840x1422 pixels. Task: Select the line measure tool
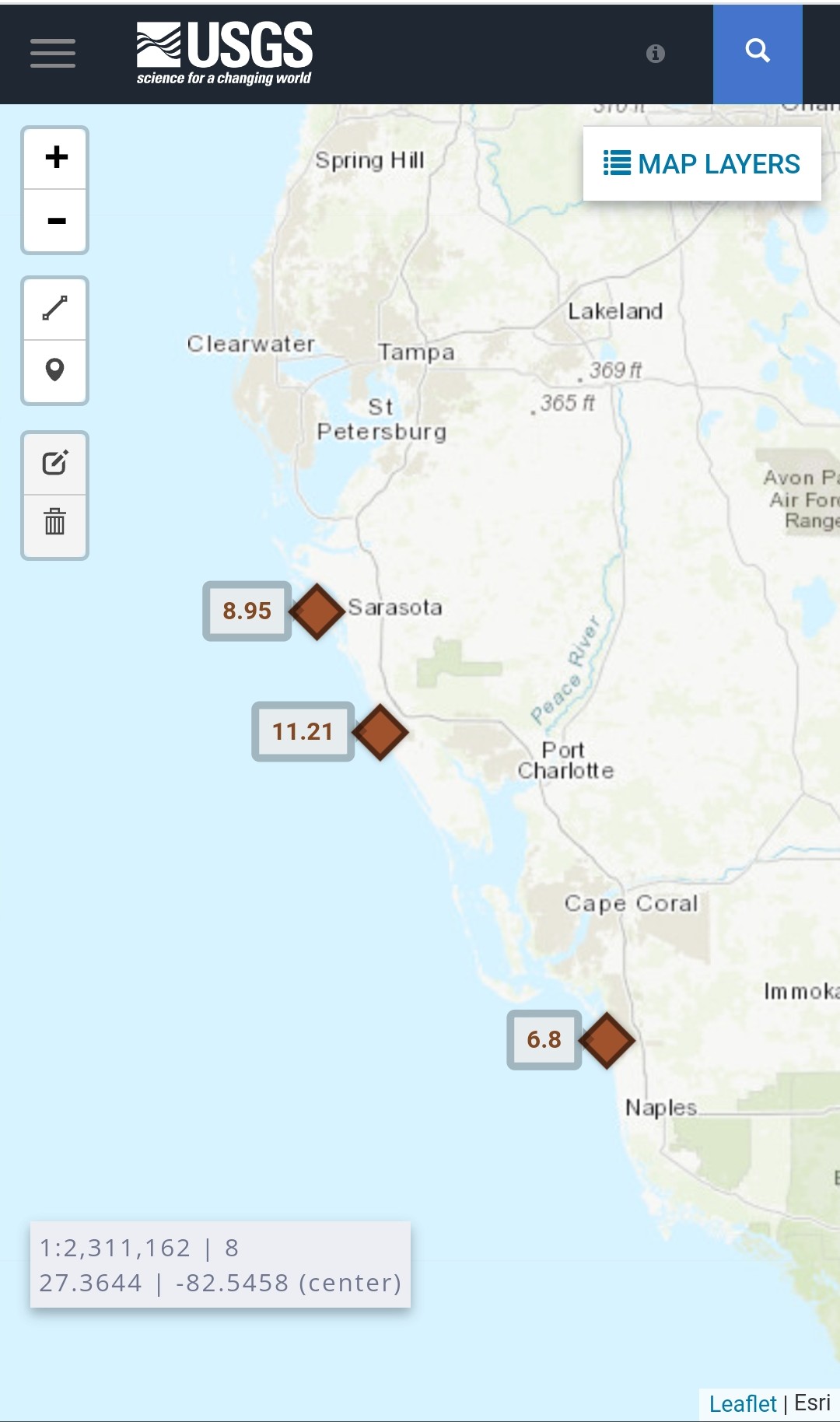[55, 308]
